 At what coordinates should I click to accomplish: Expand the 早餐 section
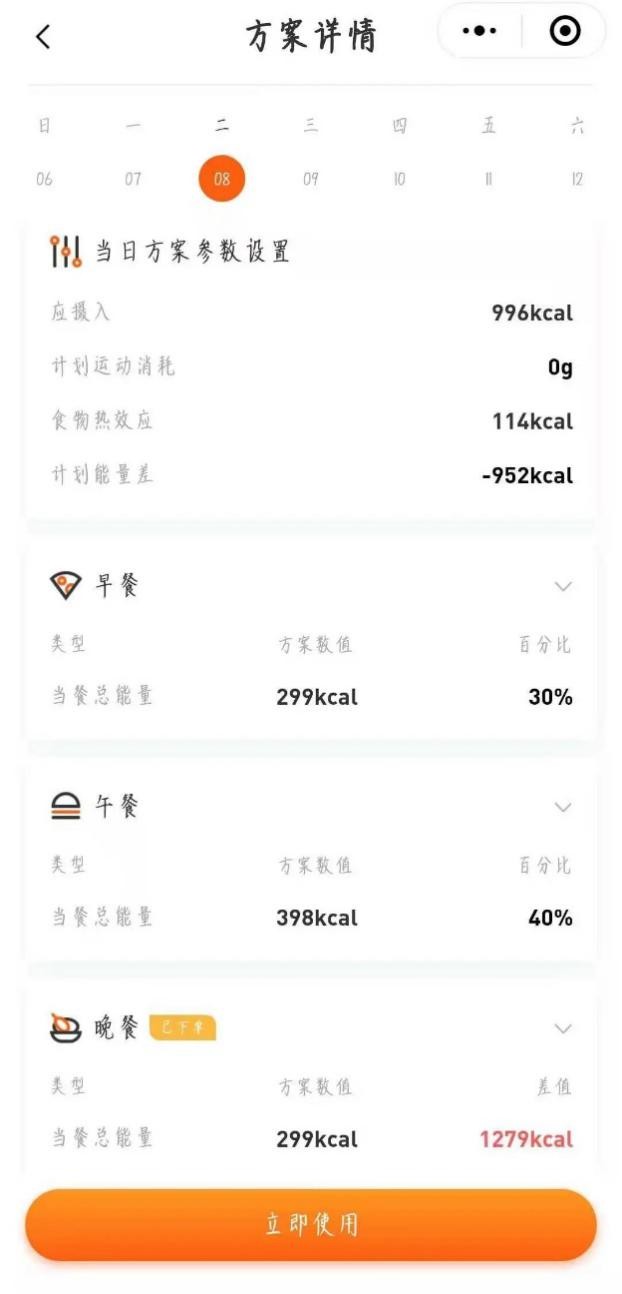point(563,586)
